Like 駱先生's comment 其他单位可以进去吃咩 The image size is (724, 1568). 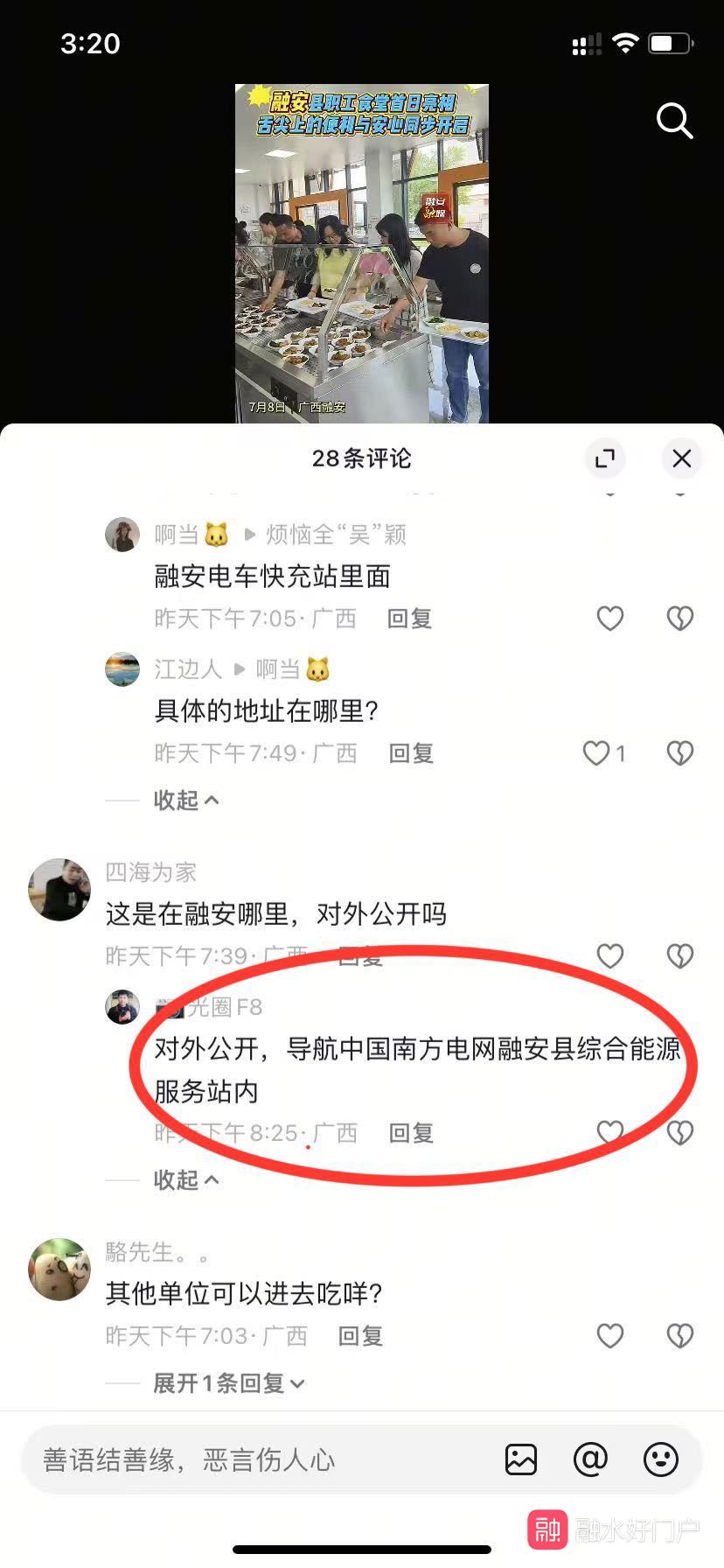pyautogui.click(x=609, y=1336)
